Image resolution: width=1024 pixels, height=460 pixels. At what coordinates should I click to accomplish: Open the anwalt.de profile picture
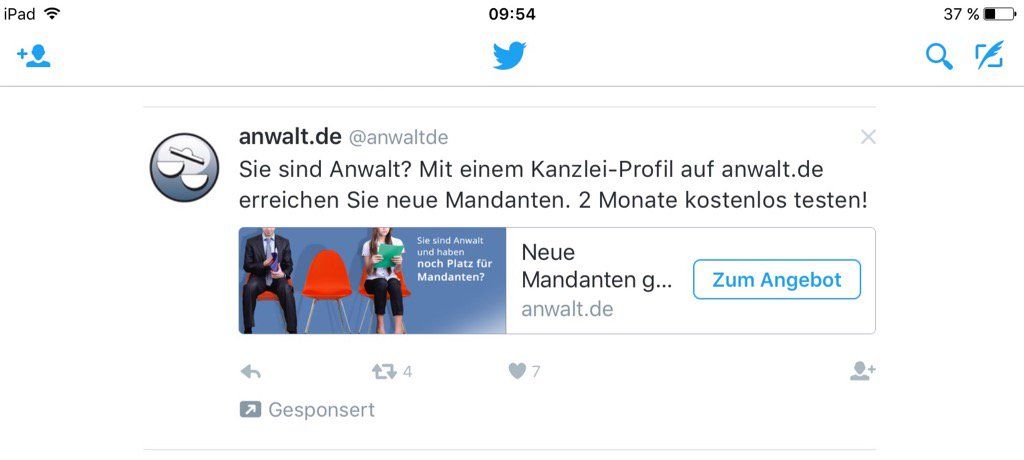(x=184, y=167)
